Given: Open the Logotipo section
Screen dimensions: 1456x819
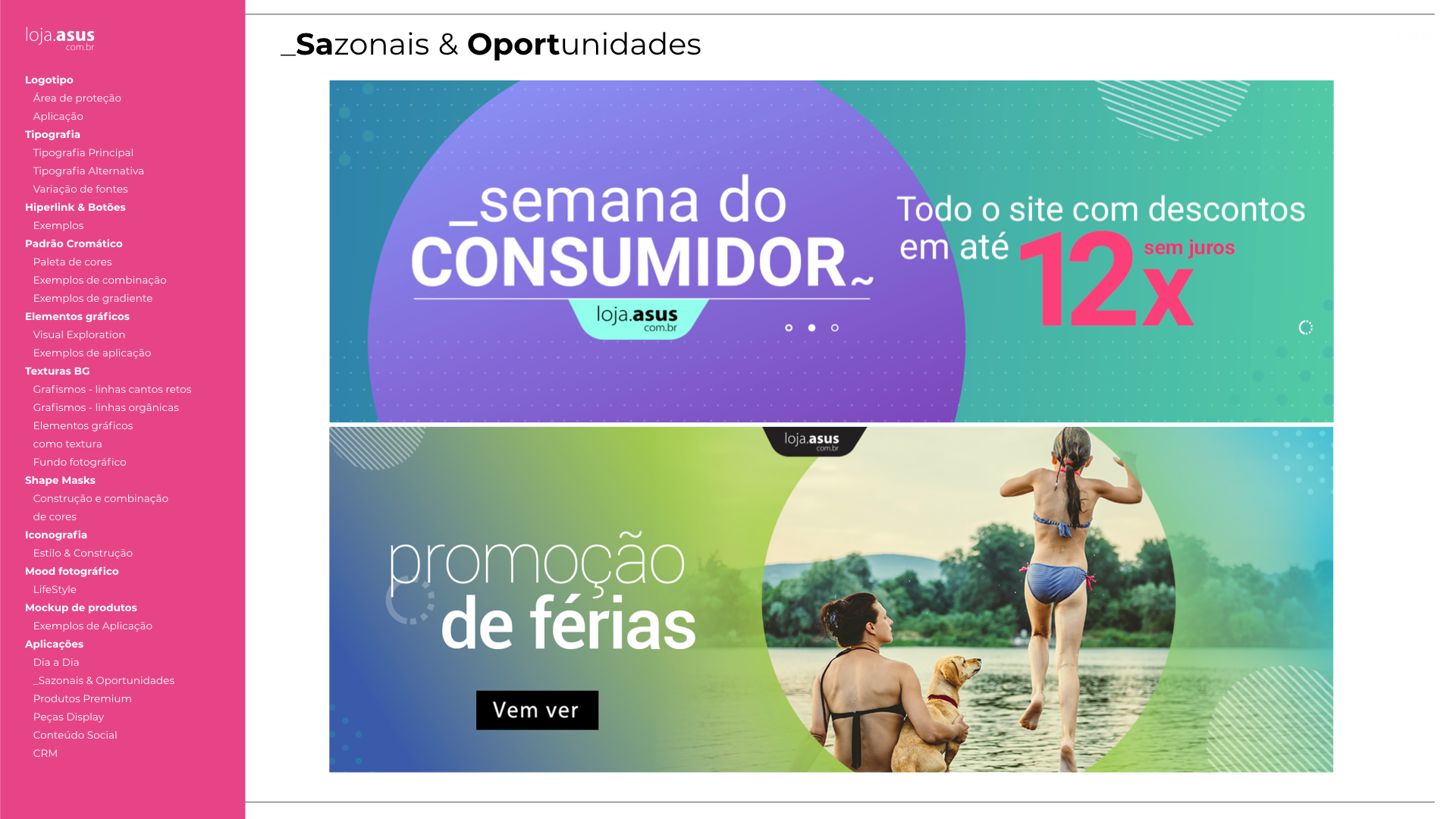Looking at the screenshot, I should tap(49, 80).
